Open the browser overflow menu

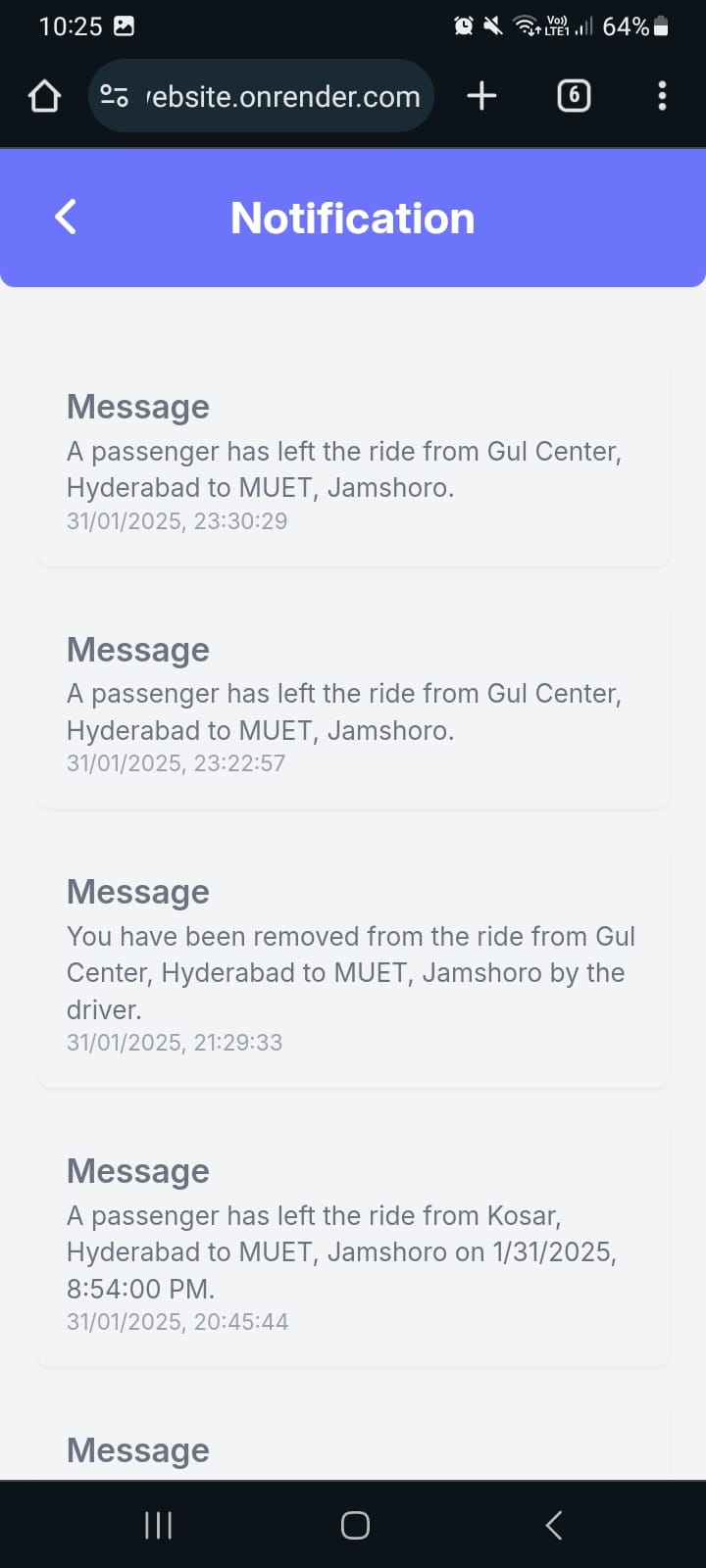[662, 96]
